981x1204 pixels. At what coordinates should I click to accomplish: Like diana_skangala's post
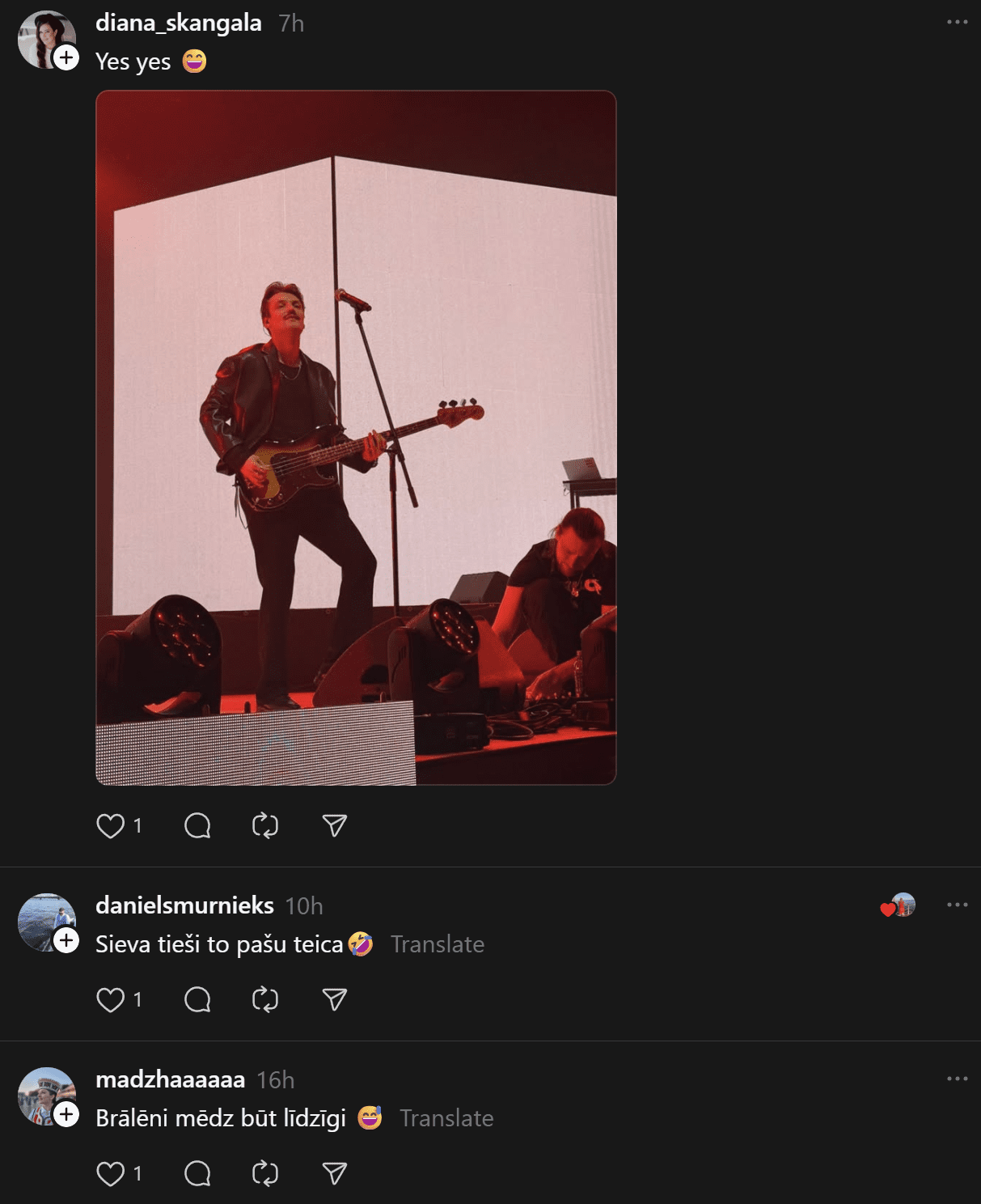pos(111,826)
